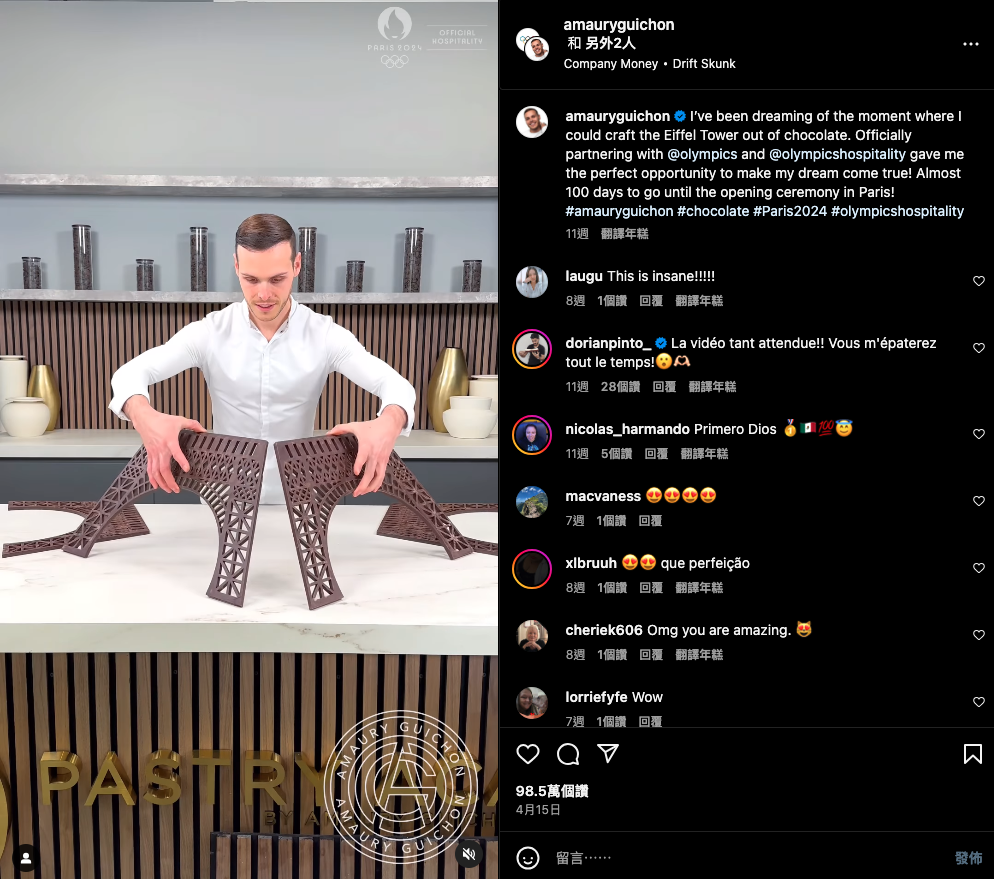Like dorianpinto_'s comment

point(979,349)
